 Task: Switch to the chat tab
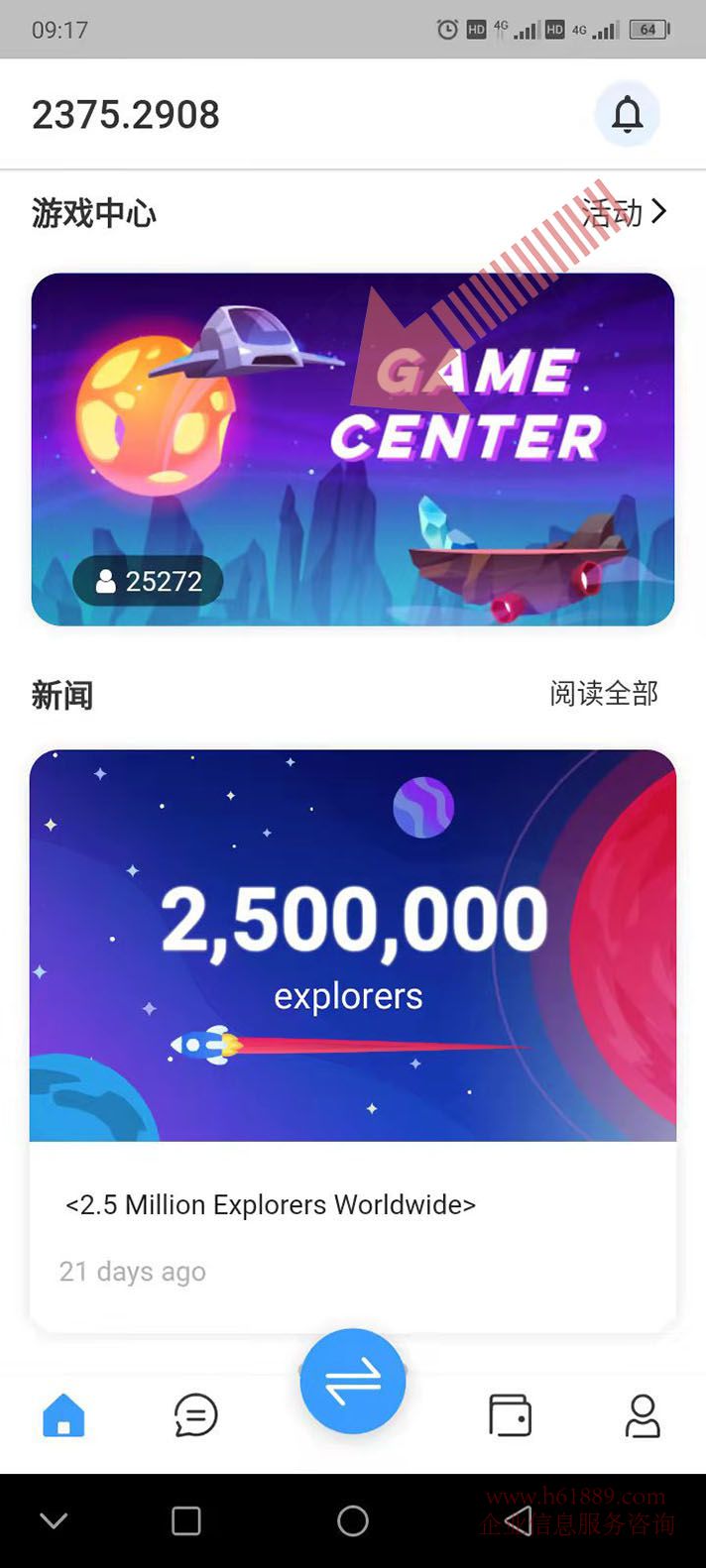click(x=195, y=1415)
